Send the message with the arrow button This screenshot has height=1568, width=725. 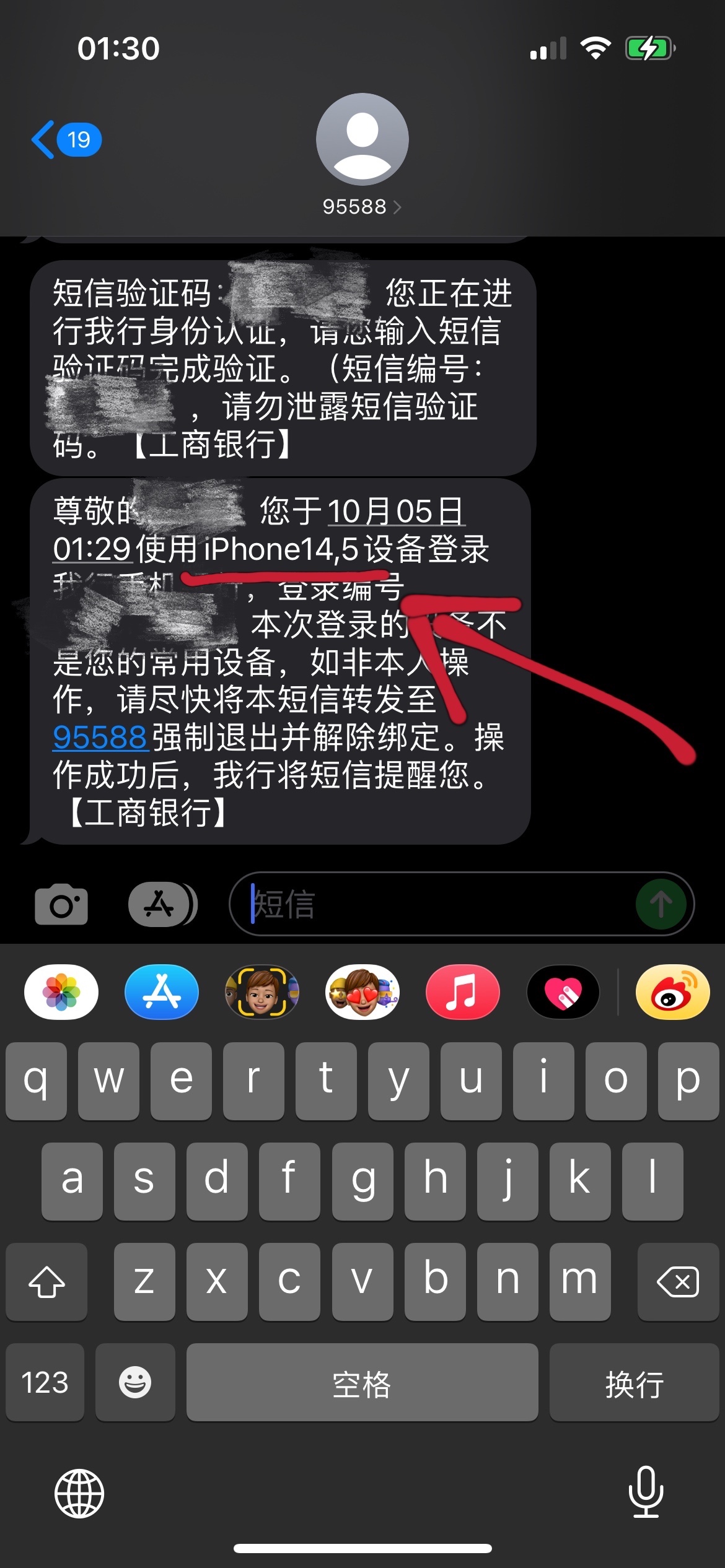(661, 904)
